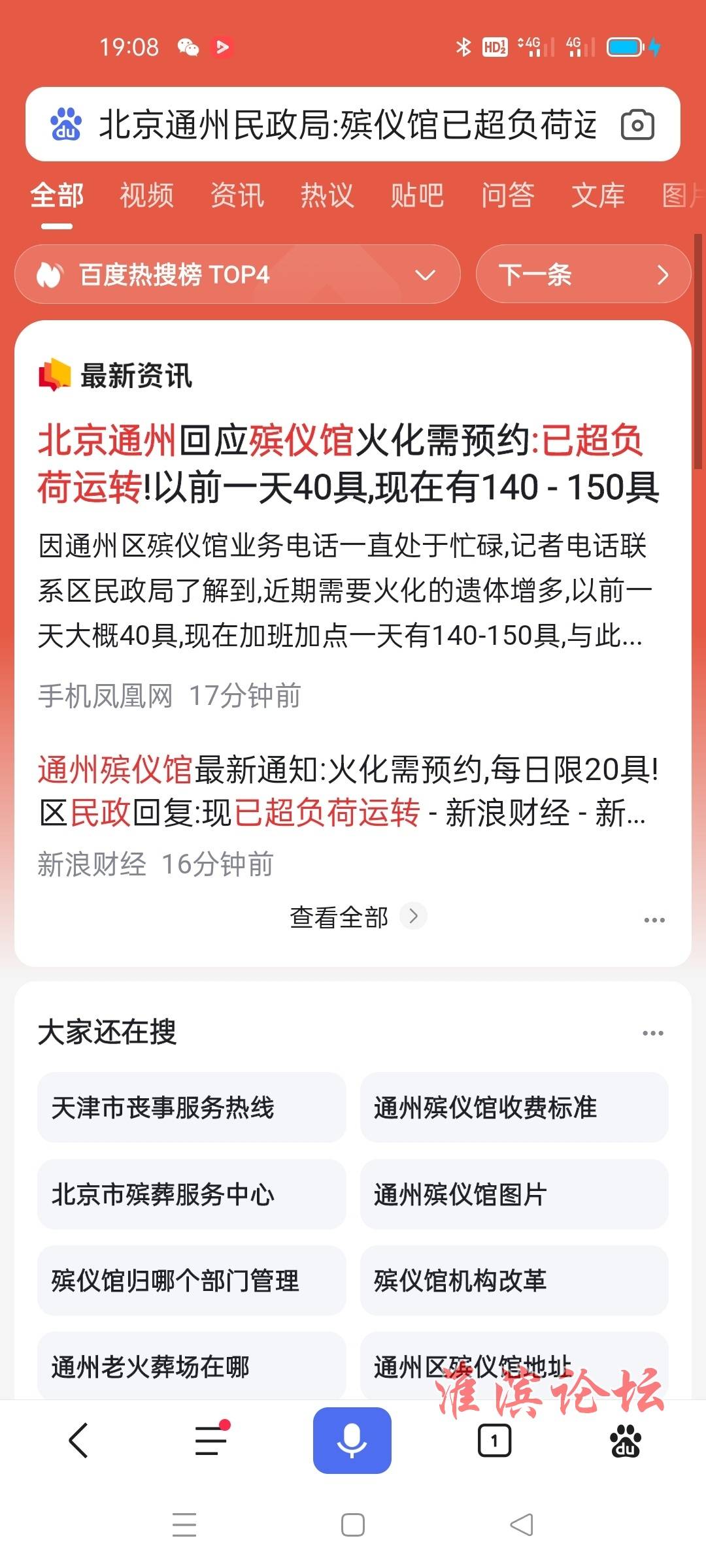Select the 北京市殡葬服务中心 suggestion
Viewport: 706px width, 1568px height.
click(x=192, y=1194)
